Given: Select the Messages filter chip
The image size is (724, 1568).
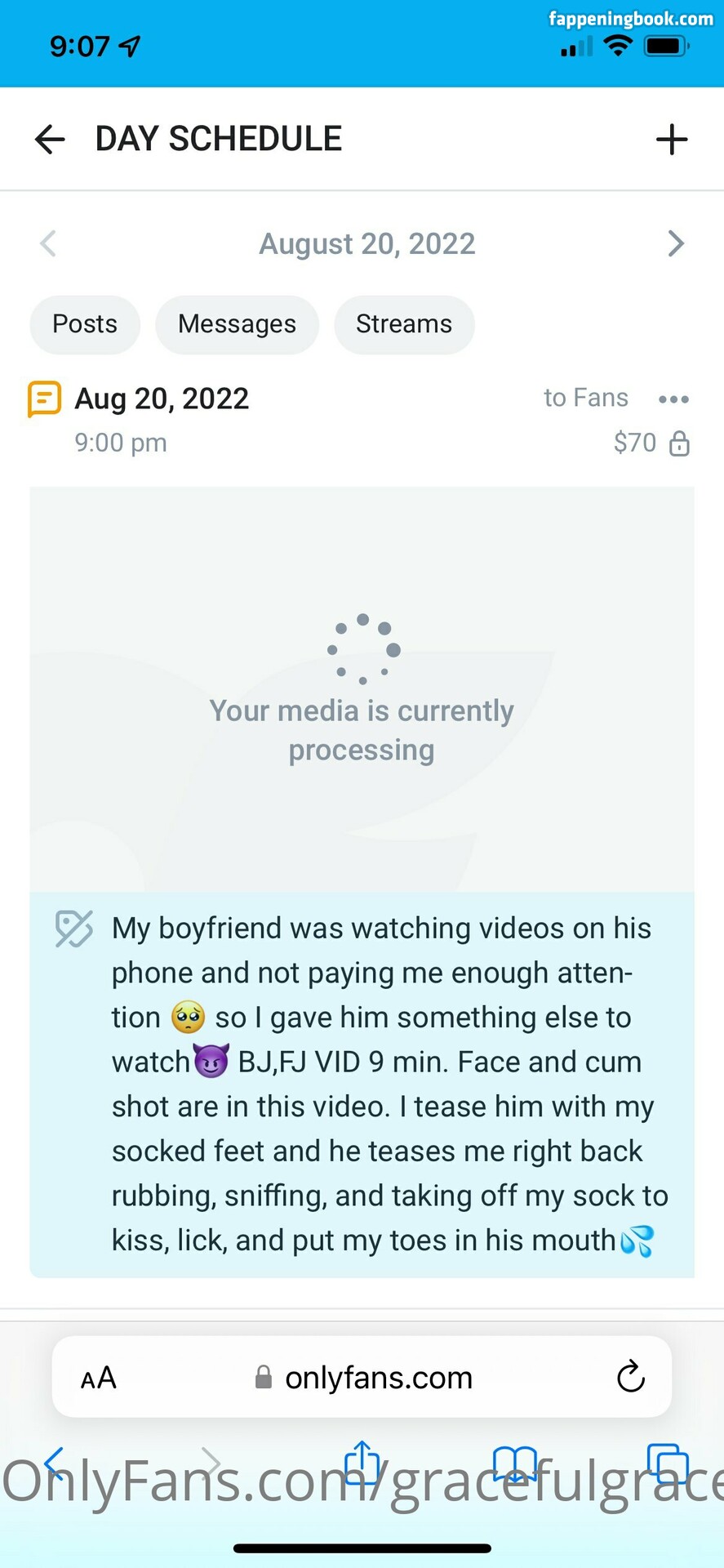Looking at the screenshot, I should click(x=237, y=324).
